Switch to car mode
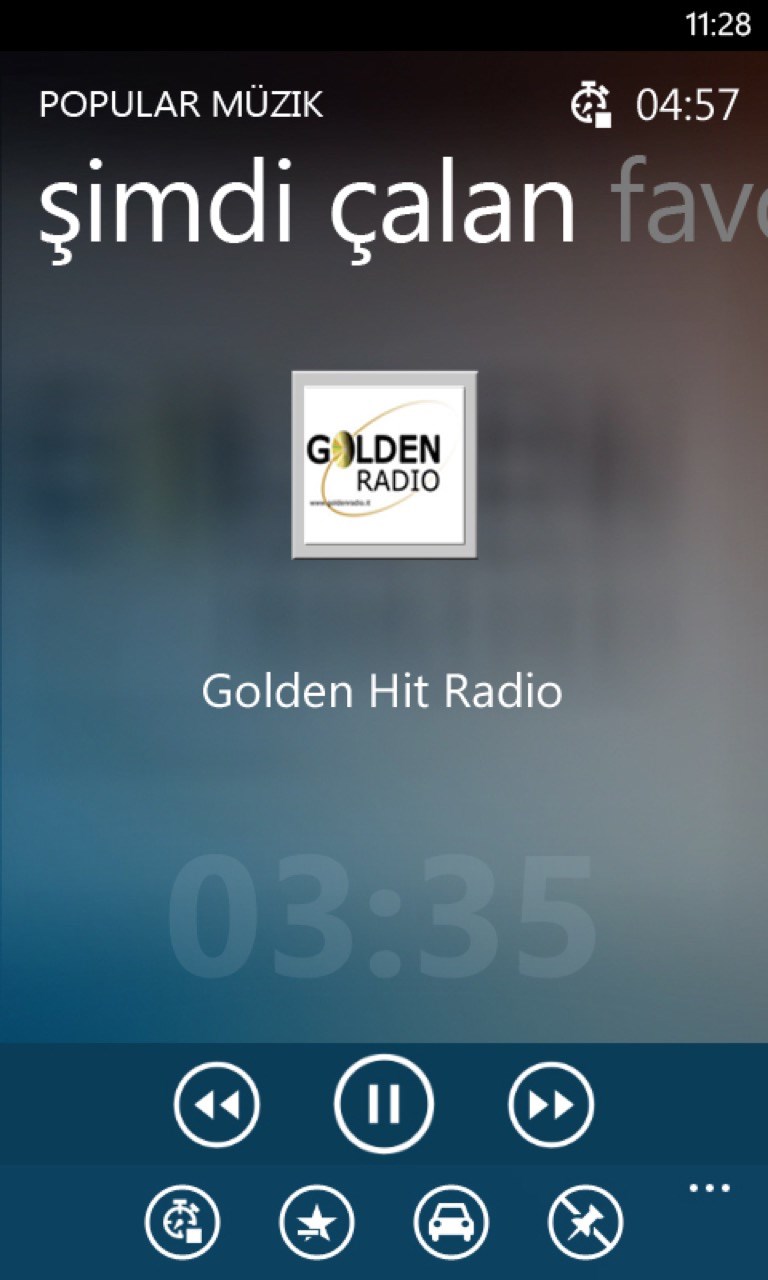The image size is (768, 1280). pos(451,1221)
